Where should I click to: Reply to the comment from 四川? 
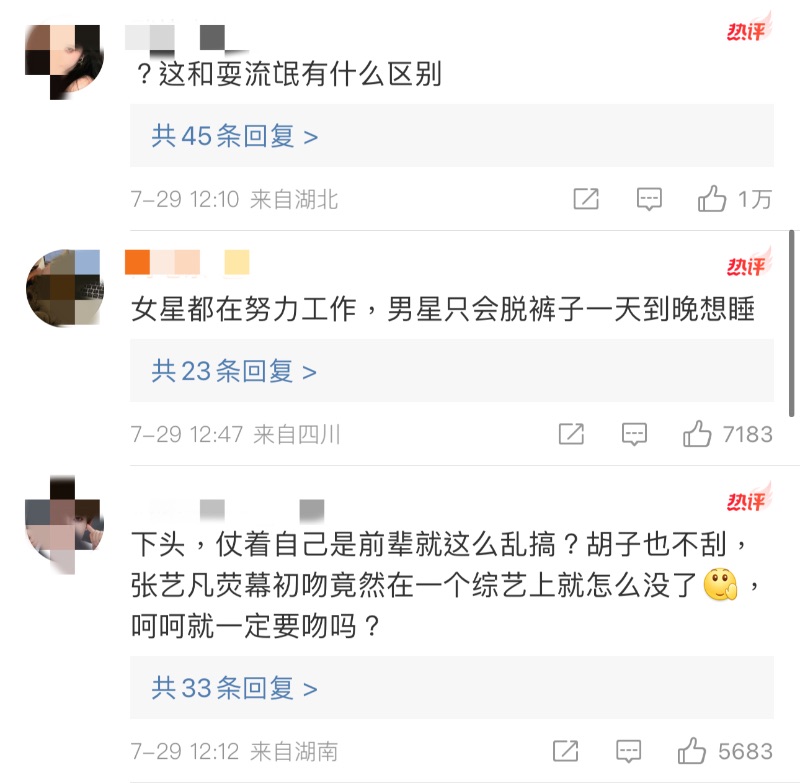(x=634, y=434)
